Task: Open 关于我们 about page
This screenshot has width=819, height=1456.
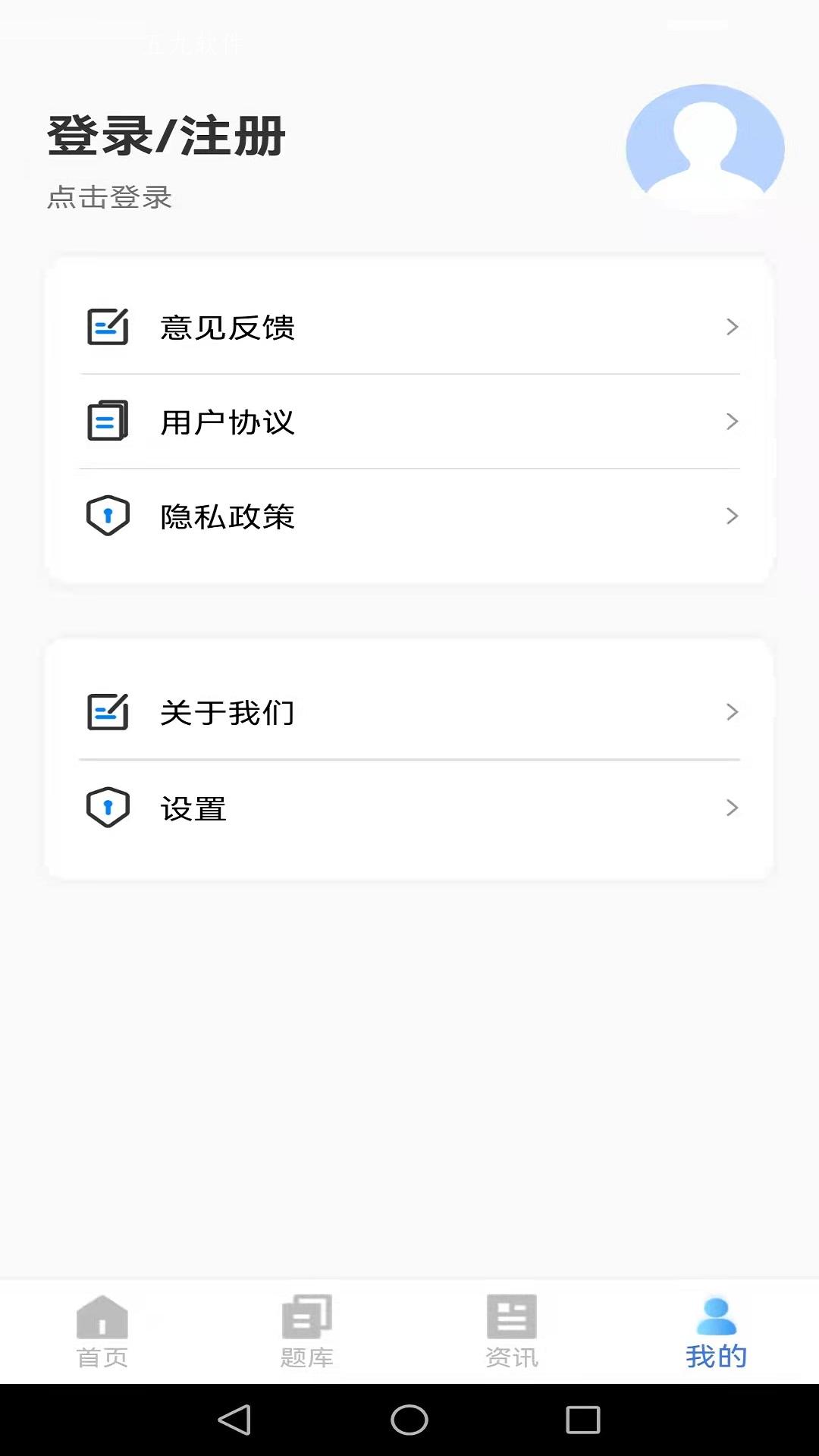Action: coord(409,712)
